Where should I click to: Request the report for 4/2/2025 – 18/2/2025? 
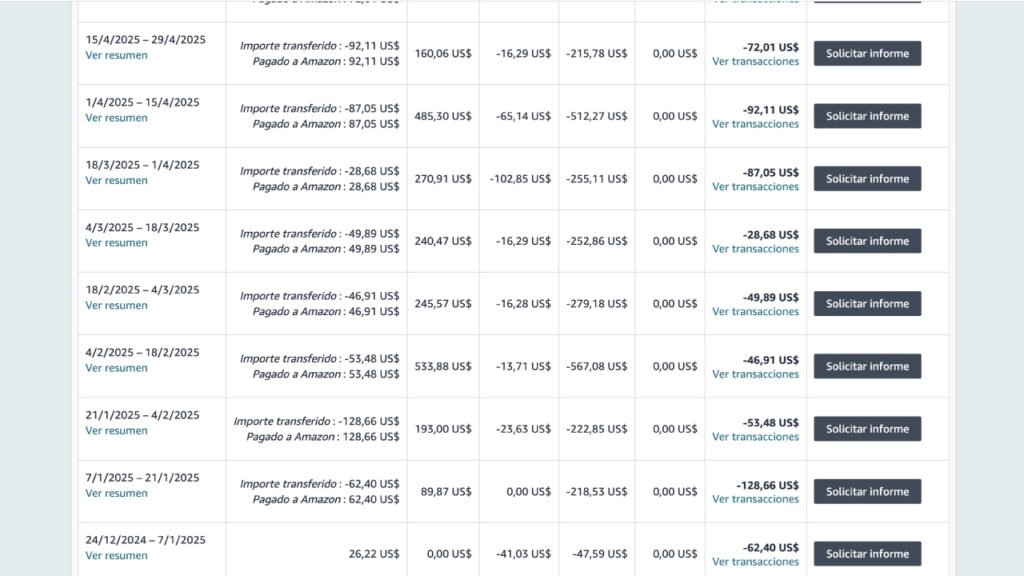867,366
